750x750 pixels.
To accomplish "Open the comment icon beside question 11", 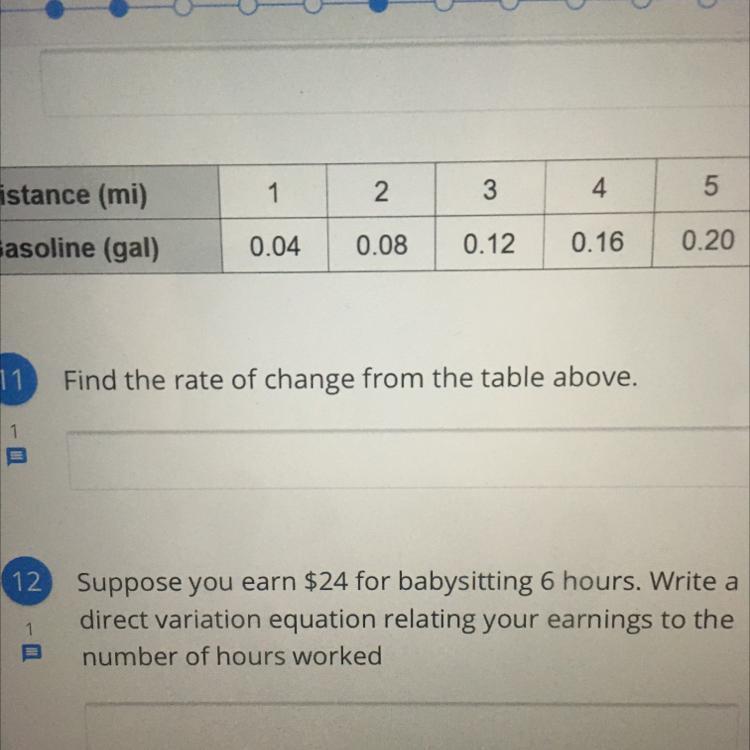I will (17, 456).
